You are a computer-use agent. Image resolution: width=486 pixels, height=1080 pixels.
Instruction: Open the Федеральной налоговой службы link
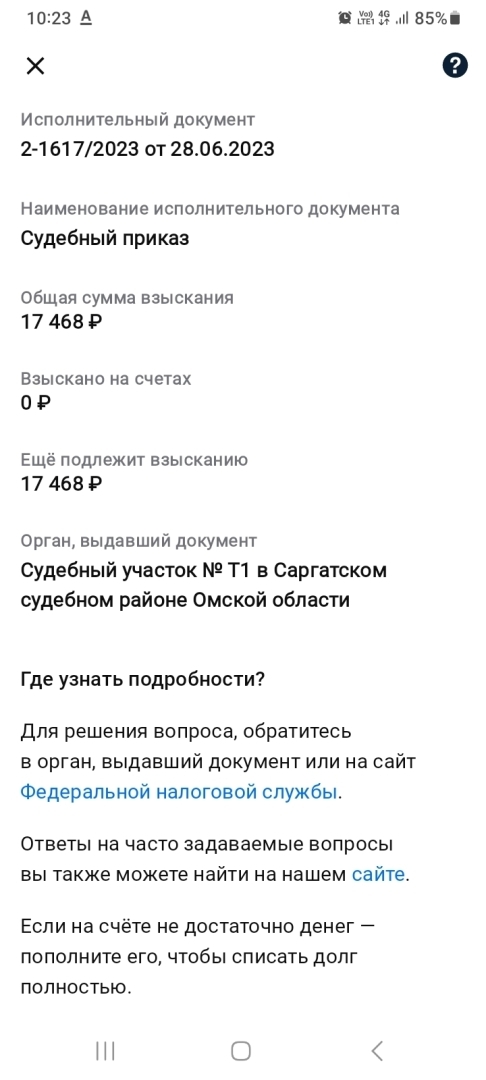pyautogui.click(x=179, y=791)
